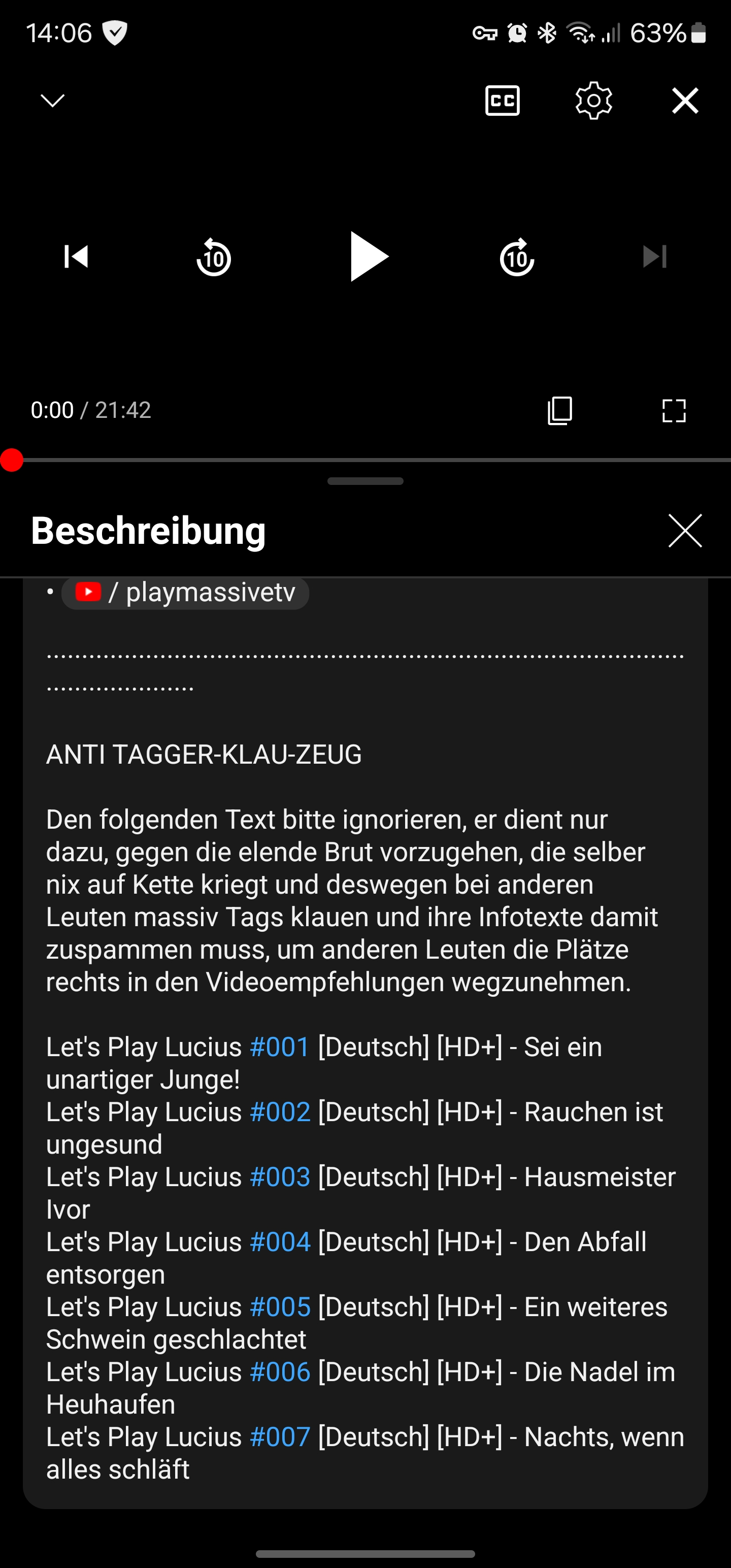Viewport: 731px width, 1568px height.
Task: Open the #001 hashtag link
Action: (x=280, y=1047)
